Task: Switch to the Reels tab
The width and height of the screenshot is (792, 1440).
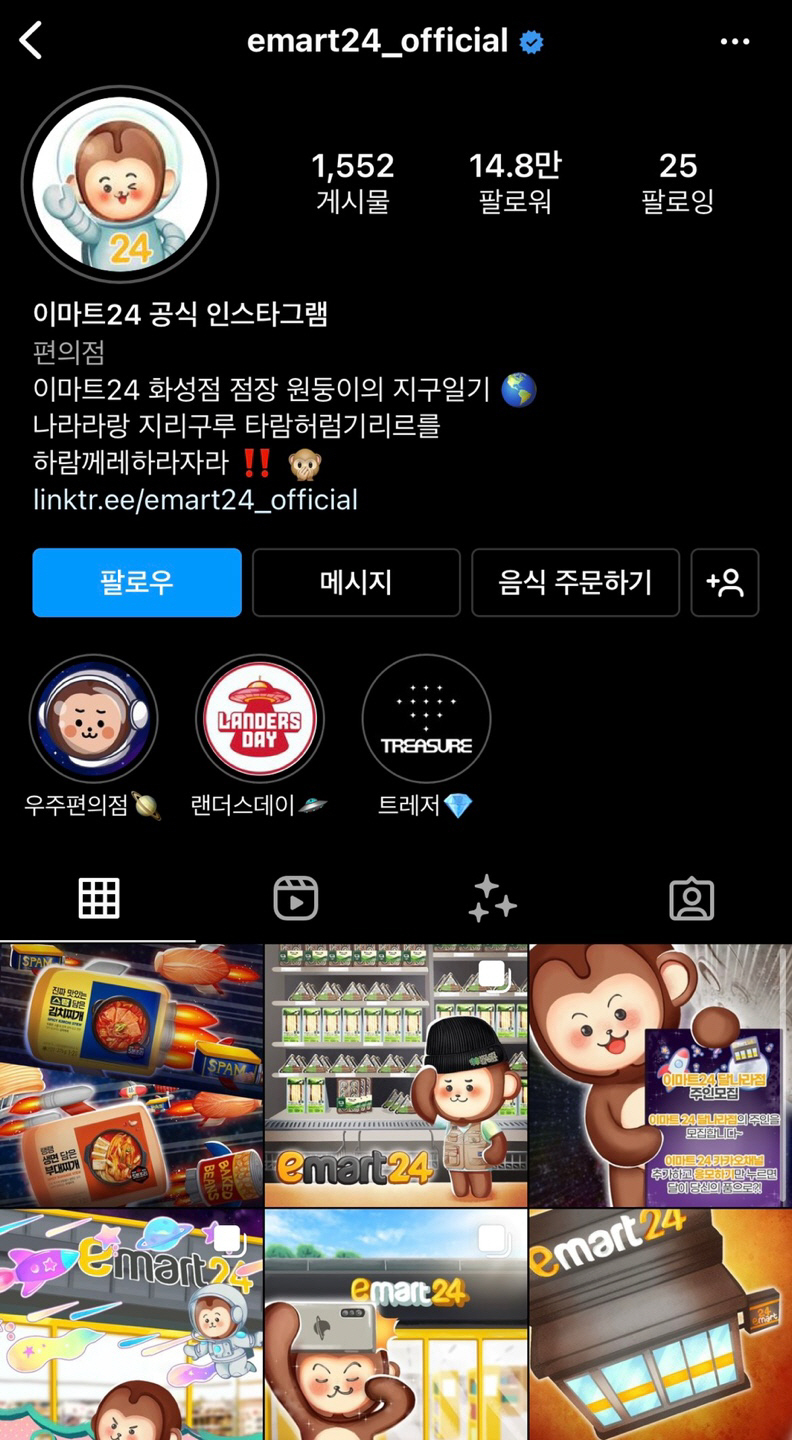Action: [x=296, y=898]
